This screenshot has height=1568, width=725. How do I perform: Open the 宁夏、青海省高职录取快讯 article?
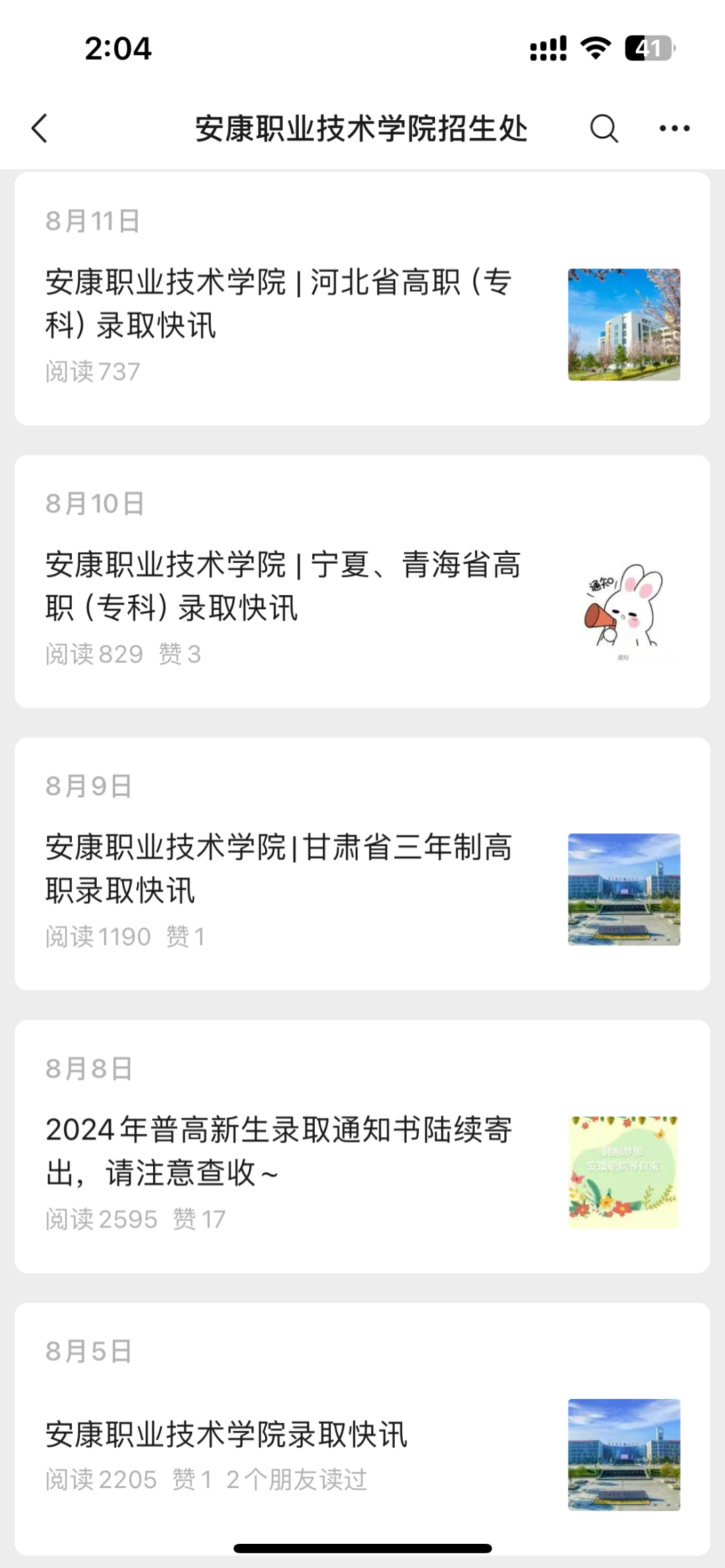[x=282, y=586]
